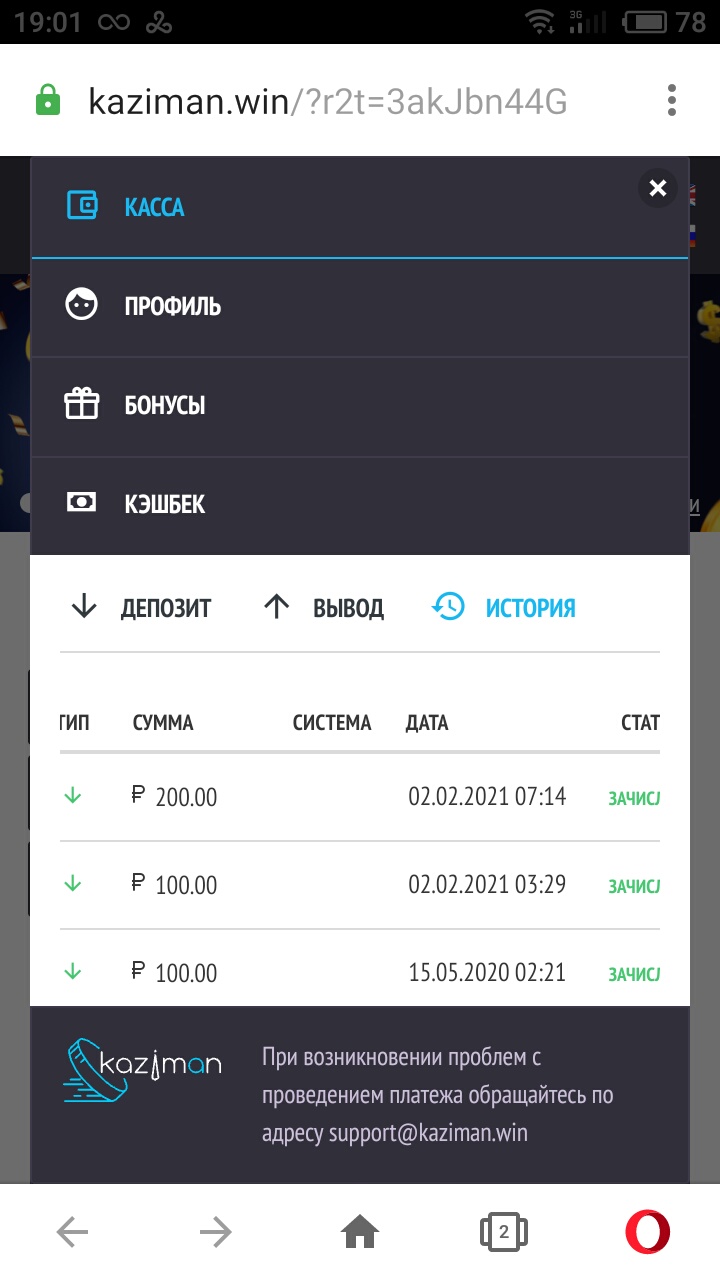The image size is (720, 1280).
Task: Switch to the Вывод tab
Action: point(323,607)
